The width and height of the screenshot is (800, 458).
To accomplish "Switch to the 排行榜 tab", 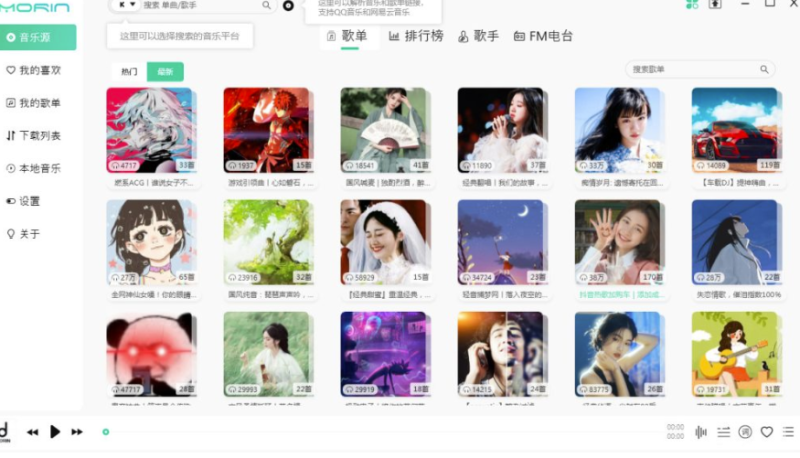I will [415, 37].
